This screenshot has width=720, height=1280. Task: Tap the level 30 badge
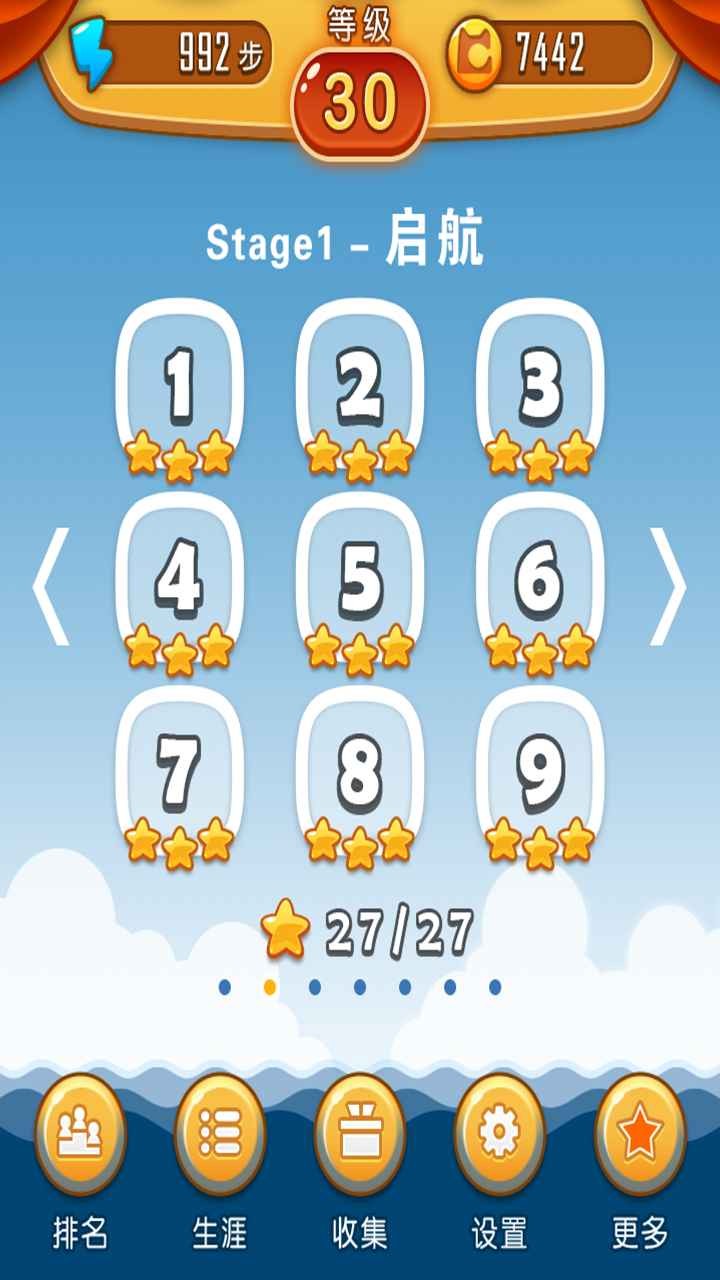[360, 95]
